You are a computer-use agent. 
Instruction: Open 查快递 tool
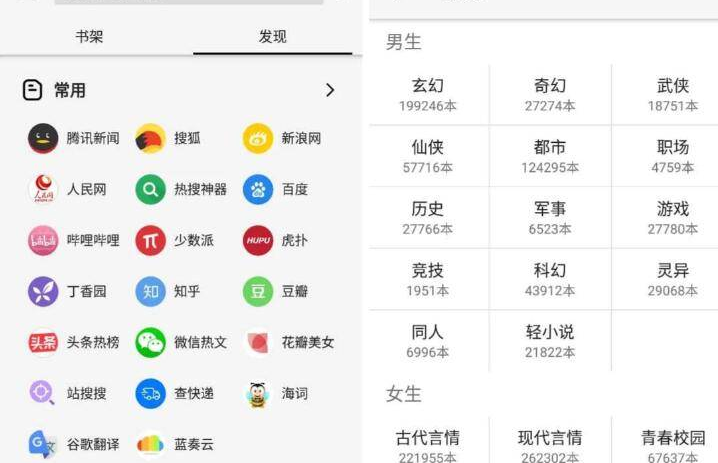point(176,393)
